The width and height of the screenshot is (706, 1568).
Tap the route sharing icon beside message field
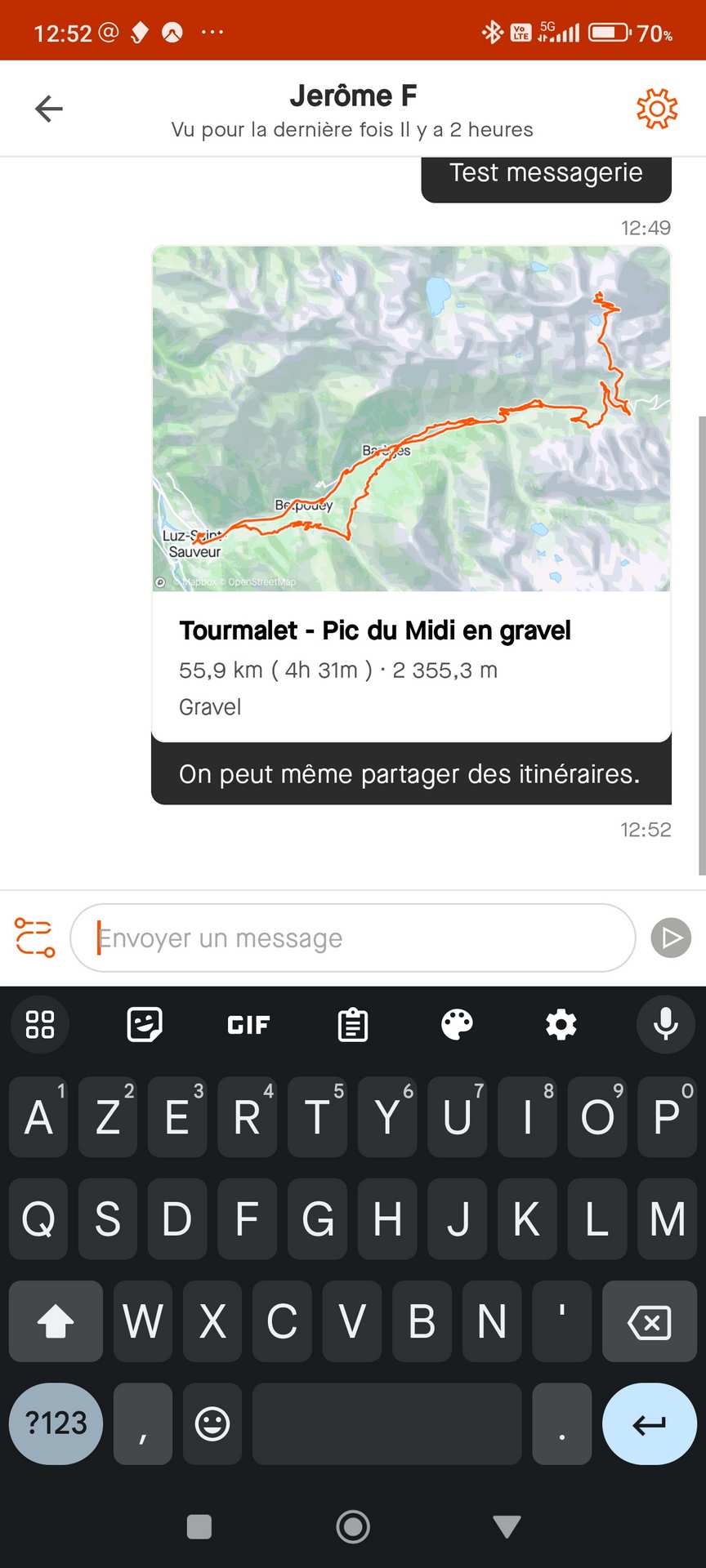[34, 938]
